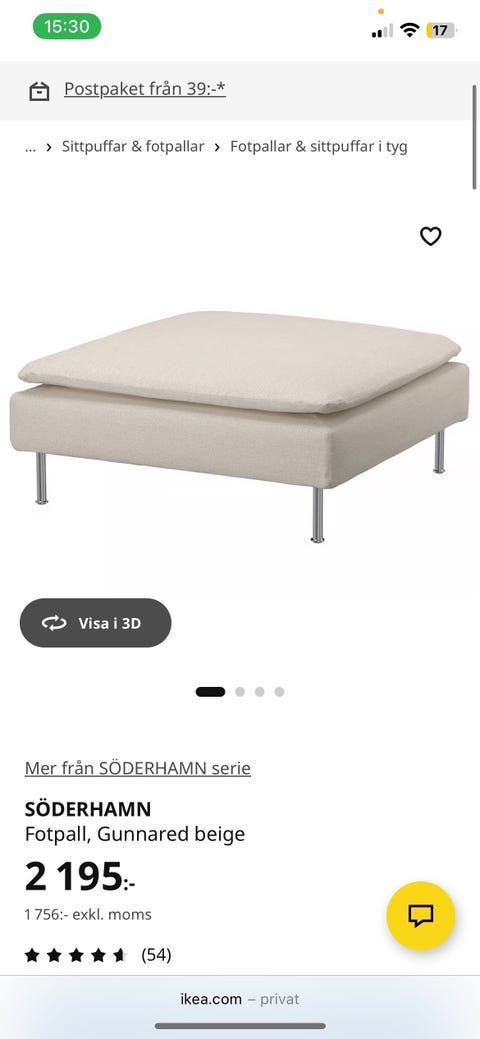Open the SÖDERHAMN footstool product image

tap(239, 425)
